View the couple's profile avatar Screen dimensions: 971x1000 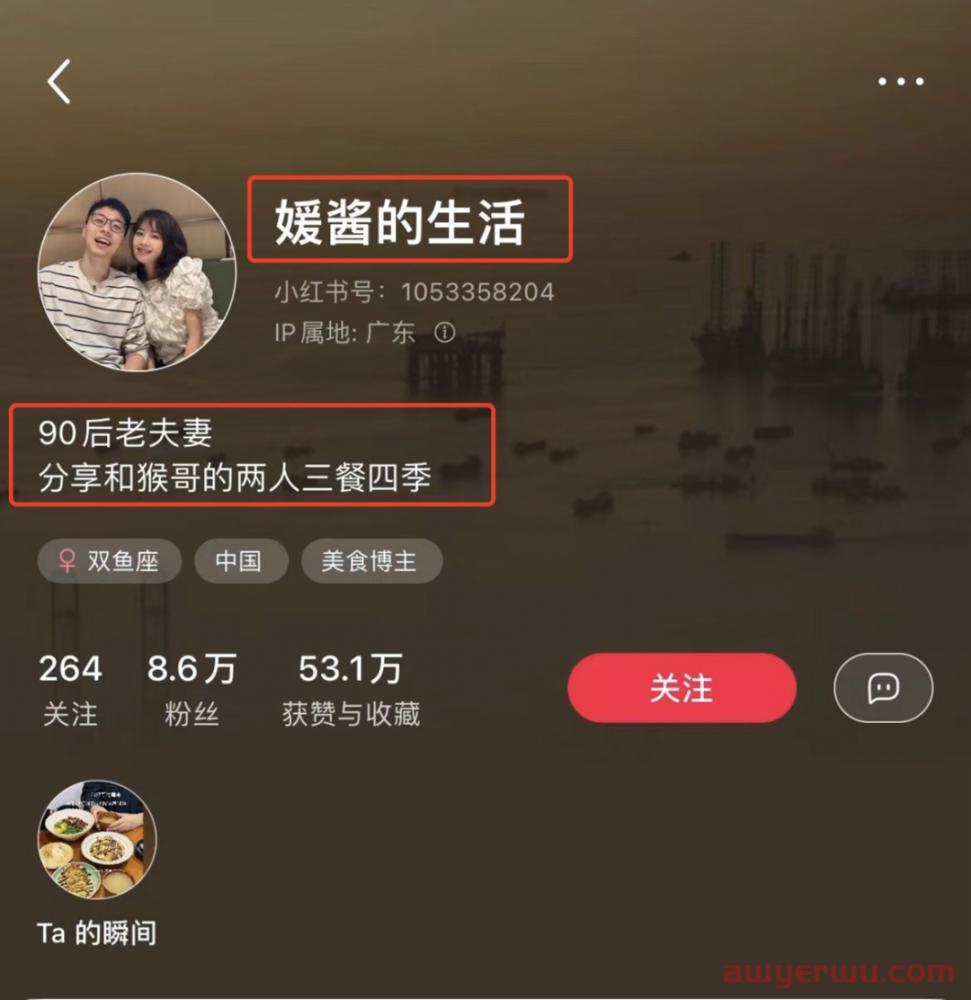[137, 272]
